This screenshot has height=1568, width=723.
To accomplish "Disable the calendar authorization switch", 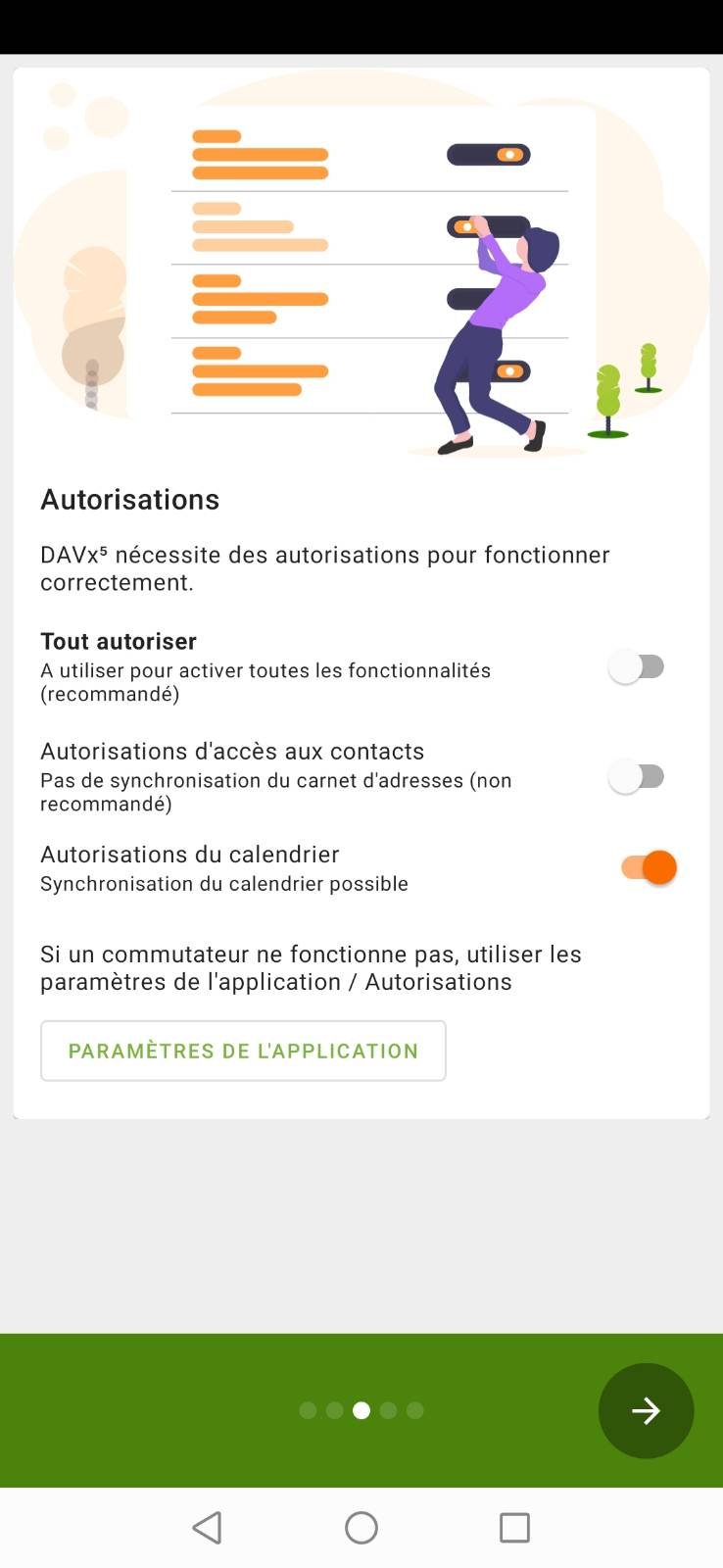I will click(x=649, y=867).
